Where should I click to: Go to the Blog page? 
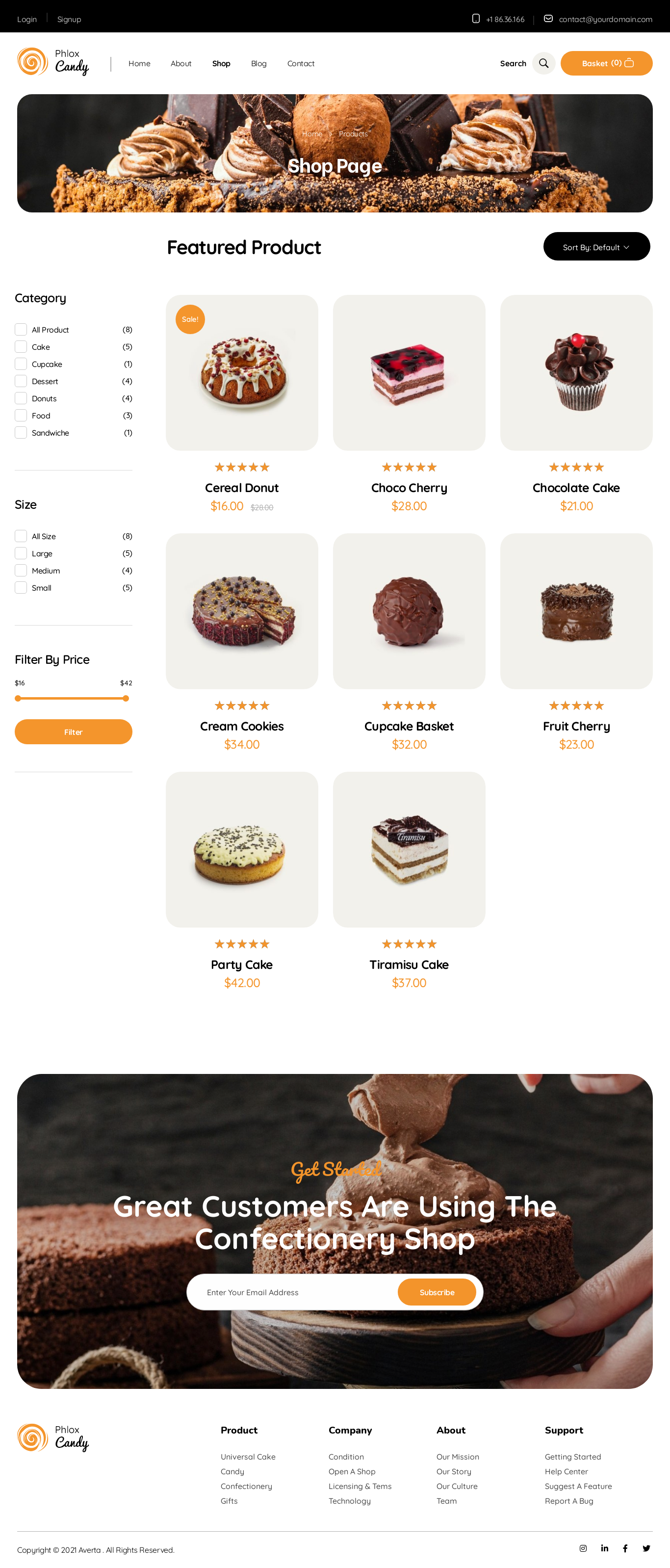click(258, 64)
